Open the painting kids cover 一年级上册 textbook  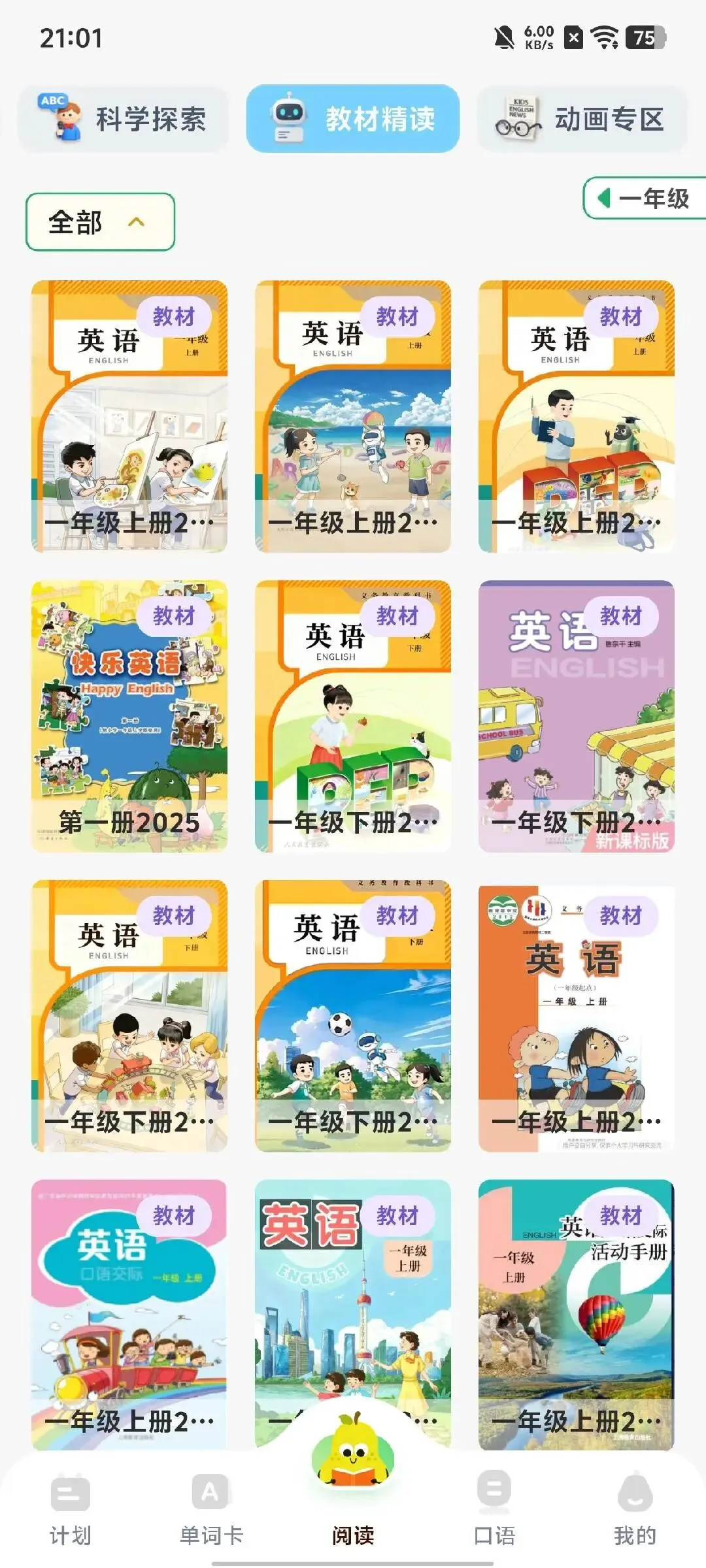[x=129, y=416]
